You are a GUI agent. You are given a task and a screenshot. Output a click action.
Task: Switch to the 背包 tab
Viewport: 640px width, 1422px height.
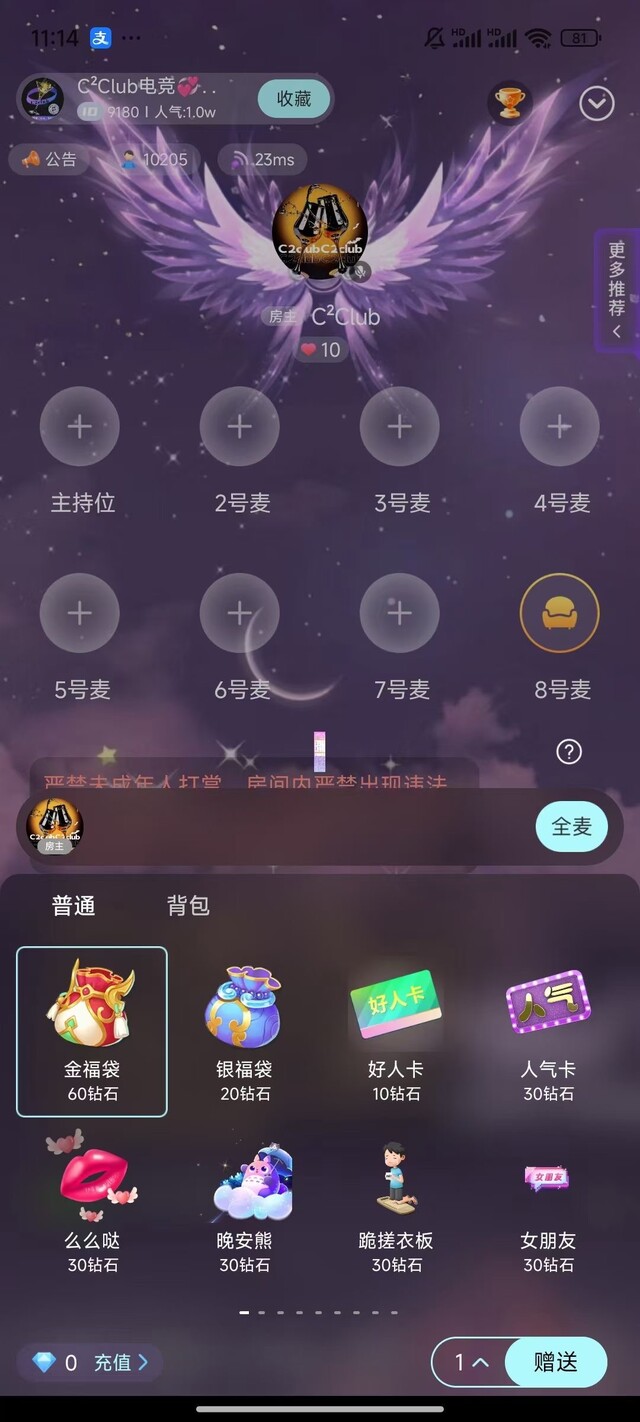(188, 906)
